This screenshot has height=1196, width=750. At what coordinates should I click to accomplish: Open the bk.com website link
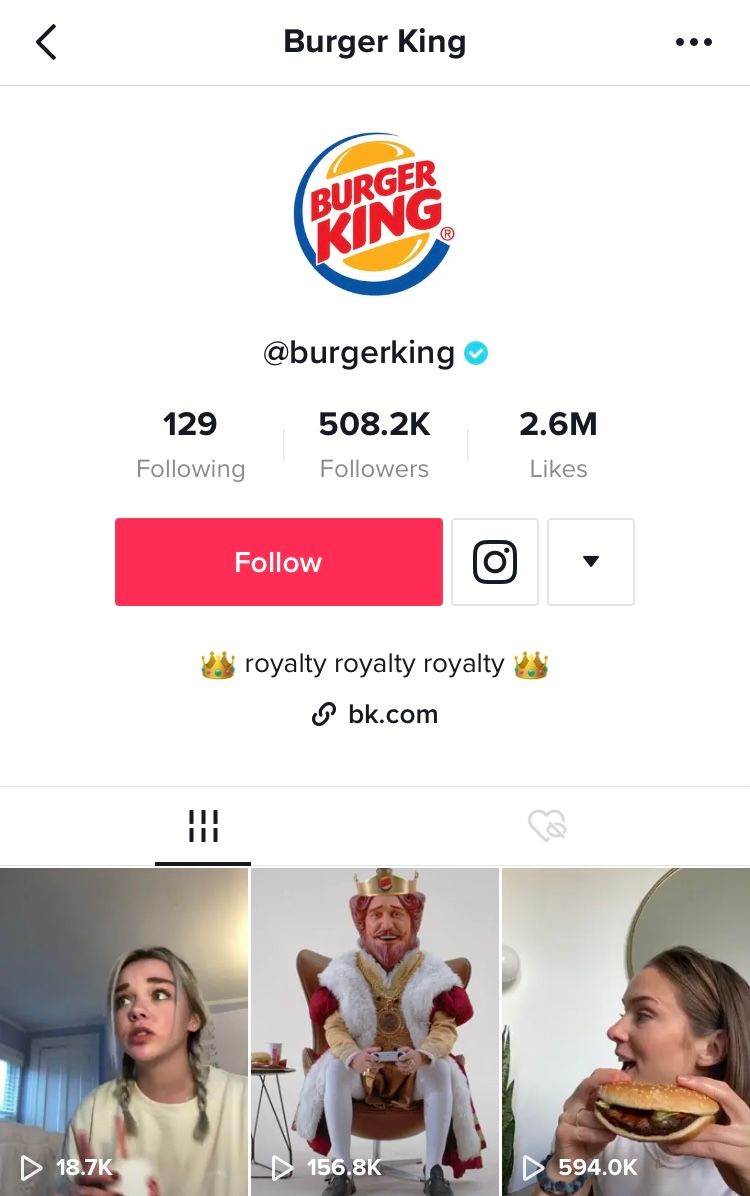point(375,714)
